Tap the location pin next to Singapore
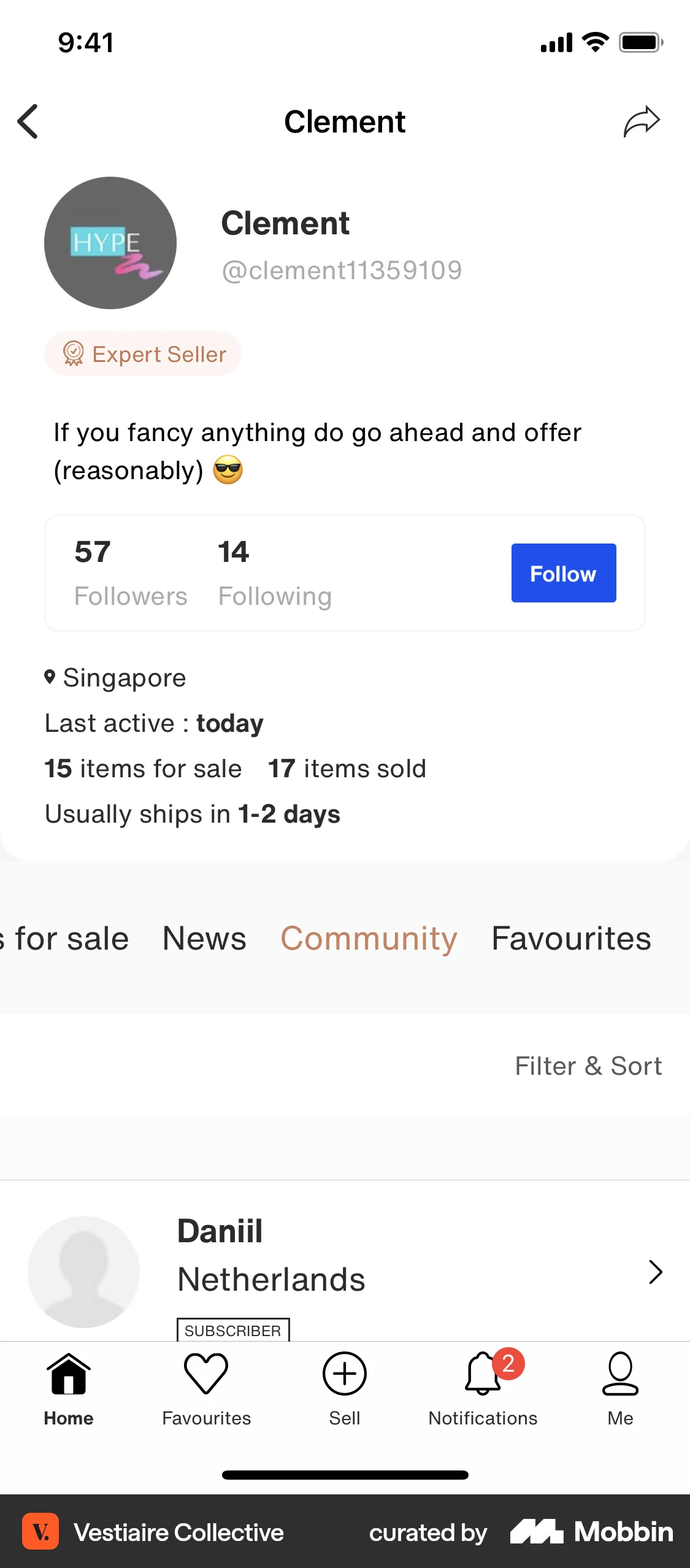 pos(50,677)
